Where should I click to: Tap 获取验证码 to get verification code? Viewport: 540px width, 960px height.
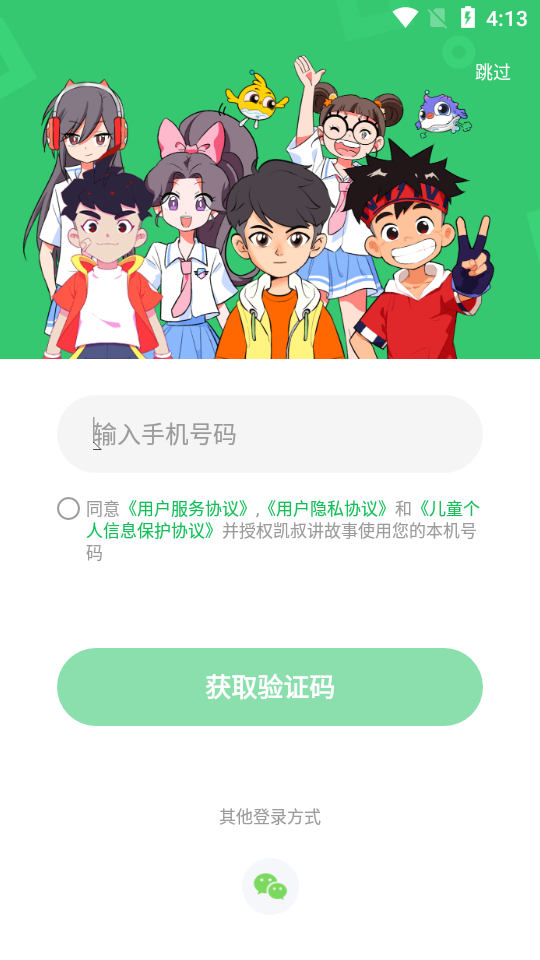click(270, 687)
